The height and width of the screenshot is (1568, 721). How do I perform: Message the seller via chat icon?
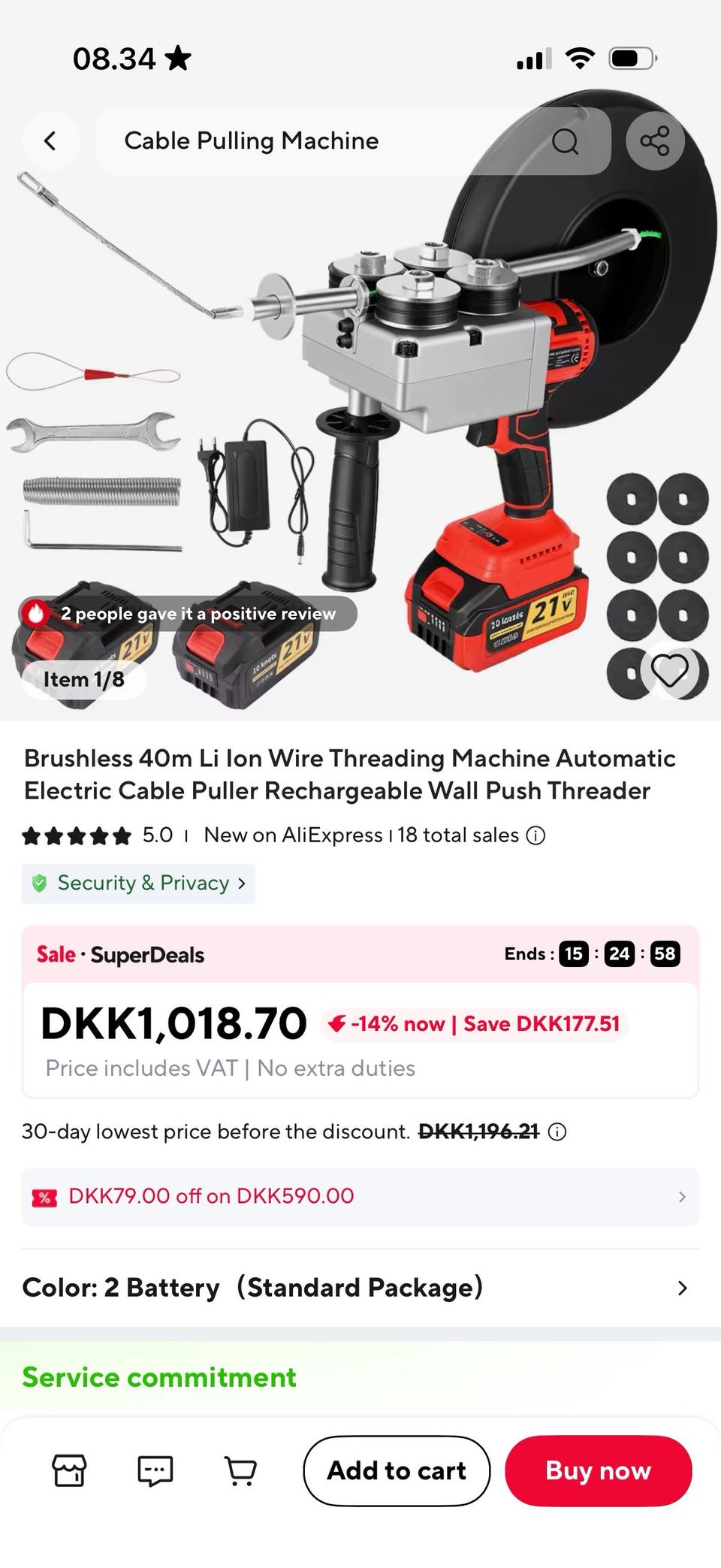click(155, 1470)
